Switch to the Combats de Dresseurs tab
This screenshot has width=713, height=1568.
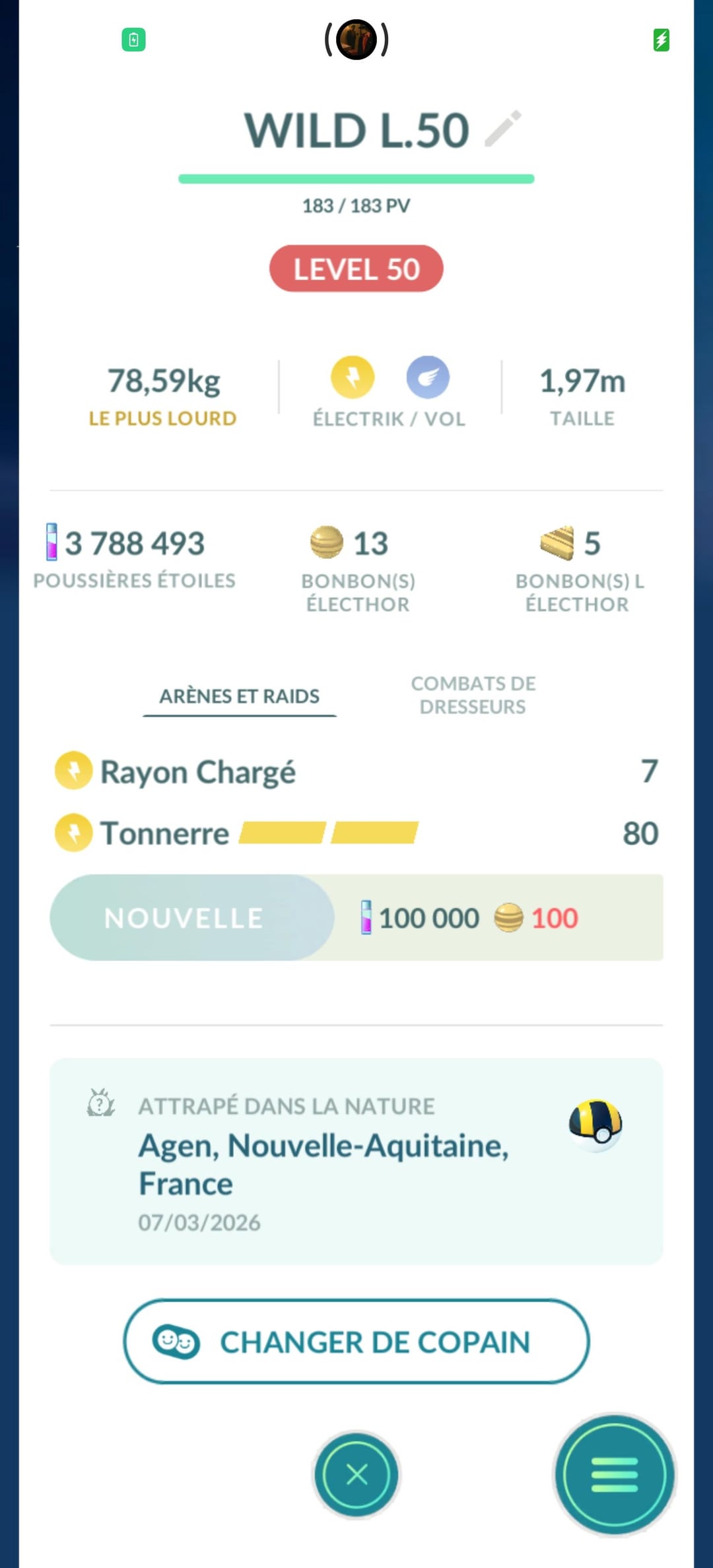[473, 695]
